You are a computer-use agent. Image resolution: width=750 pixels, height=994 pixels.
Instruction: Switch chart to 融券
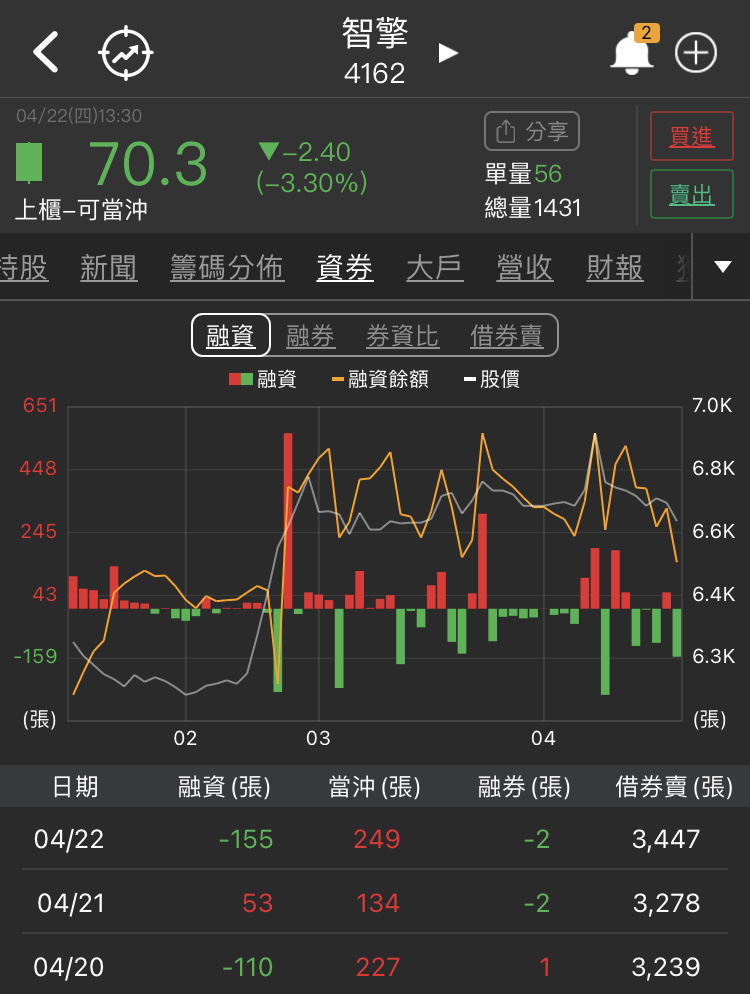pos(310,336)
